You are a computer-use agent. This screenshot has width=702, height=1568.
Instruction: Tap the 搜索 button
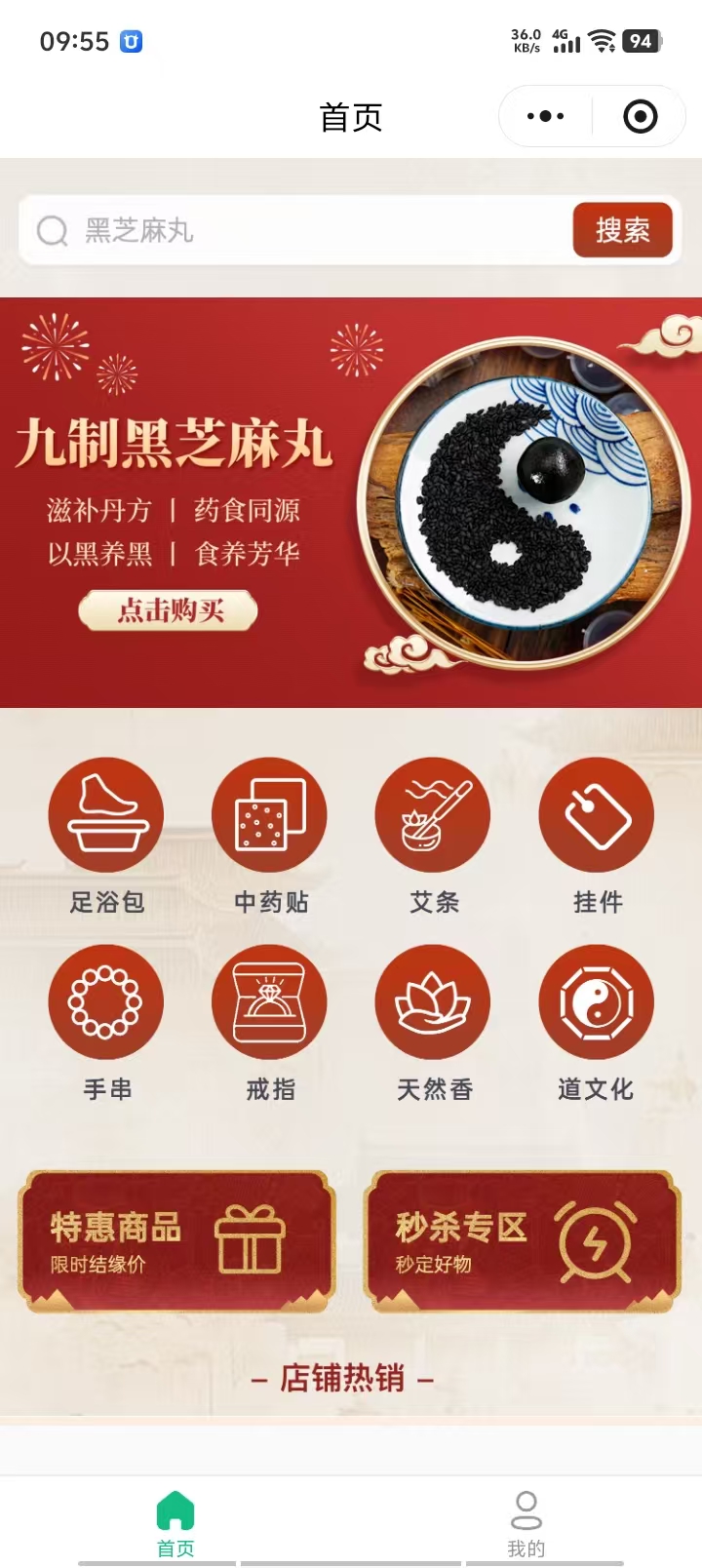coord(622,231)
